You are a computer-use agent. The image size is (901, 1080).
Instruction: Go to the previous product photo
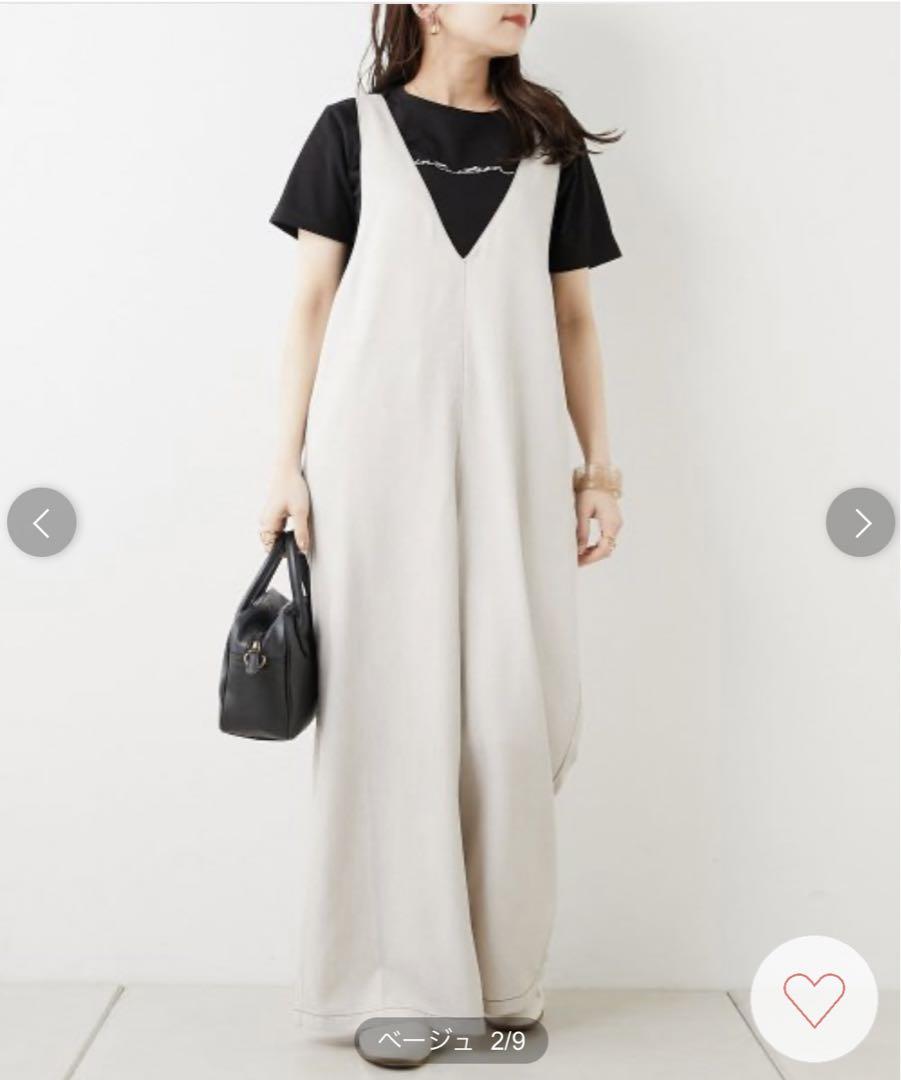point(41,522)
